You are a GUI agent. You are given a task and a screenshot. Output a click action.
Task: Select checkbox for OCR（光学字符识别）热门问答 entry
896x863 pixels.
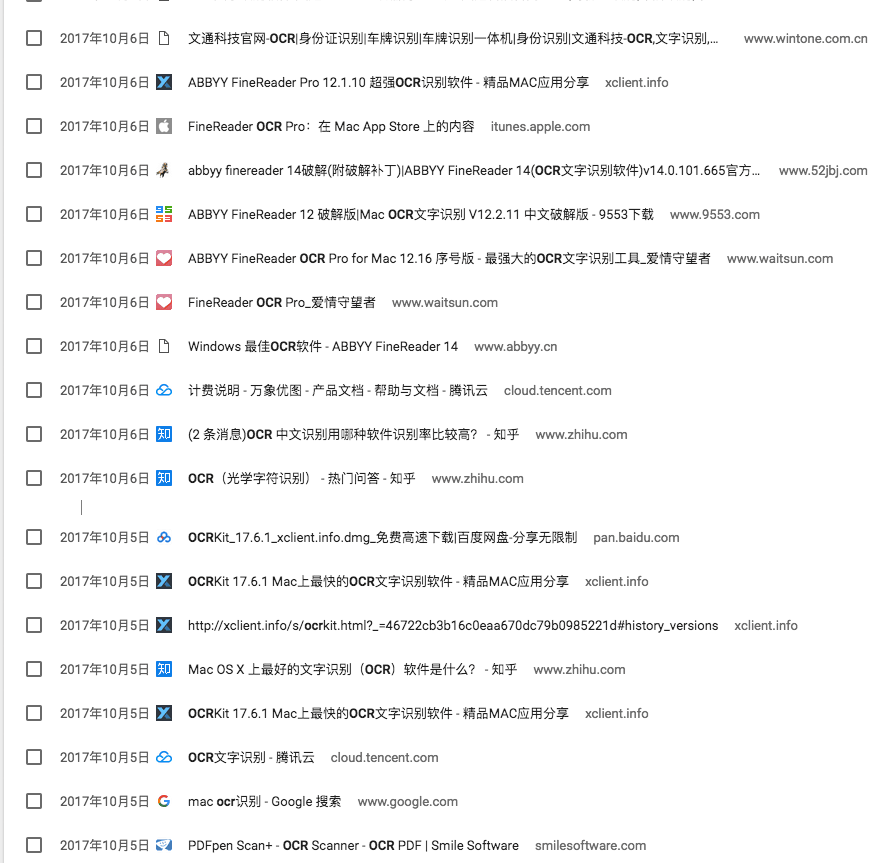click(34, 478)
